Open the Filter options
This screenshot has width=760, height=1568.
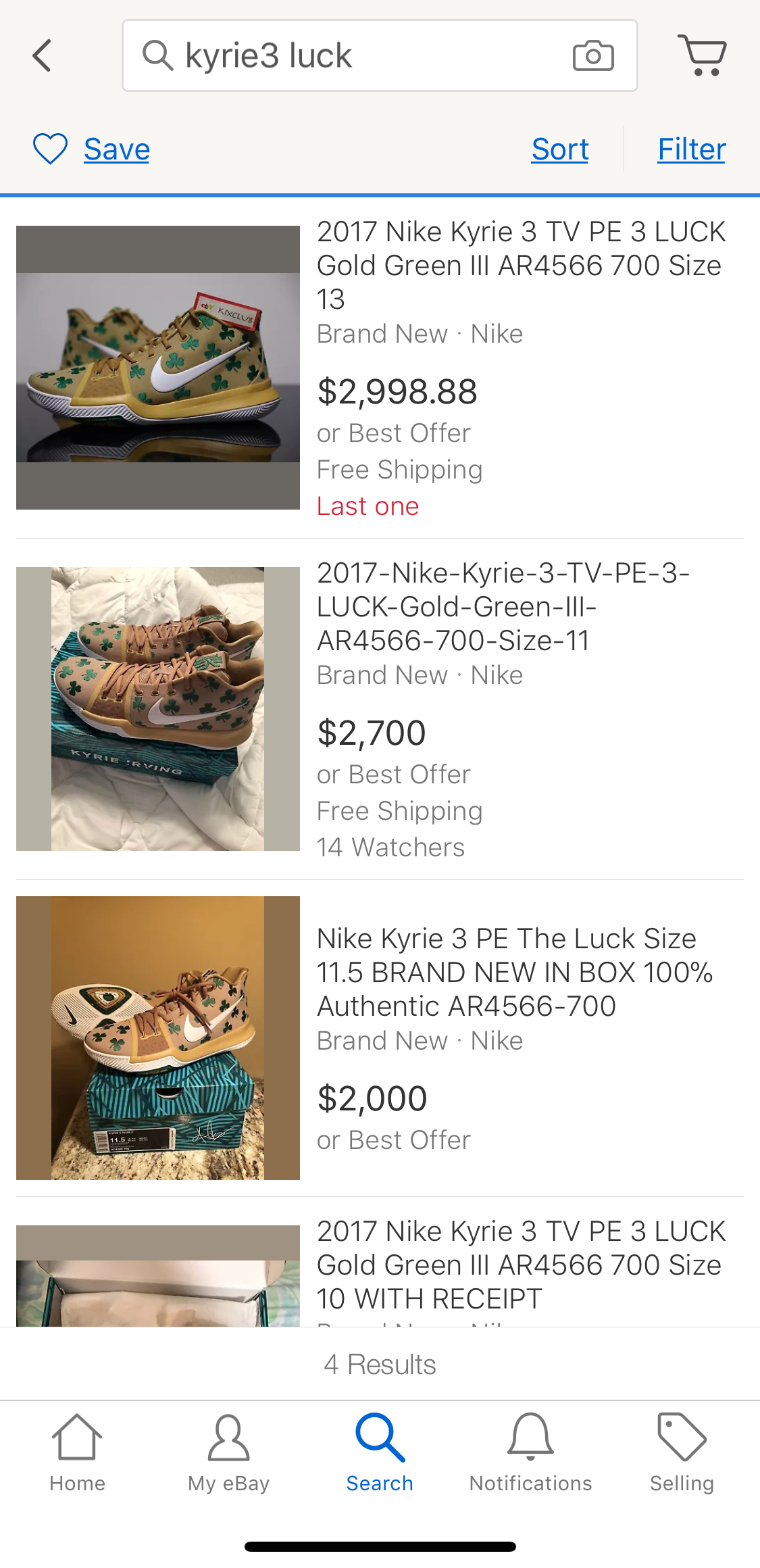point(691,149)
